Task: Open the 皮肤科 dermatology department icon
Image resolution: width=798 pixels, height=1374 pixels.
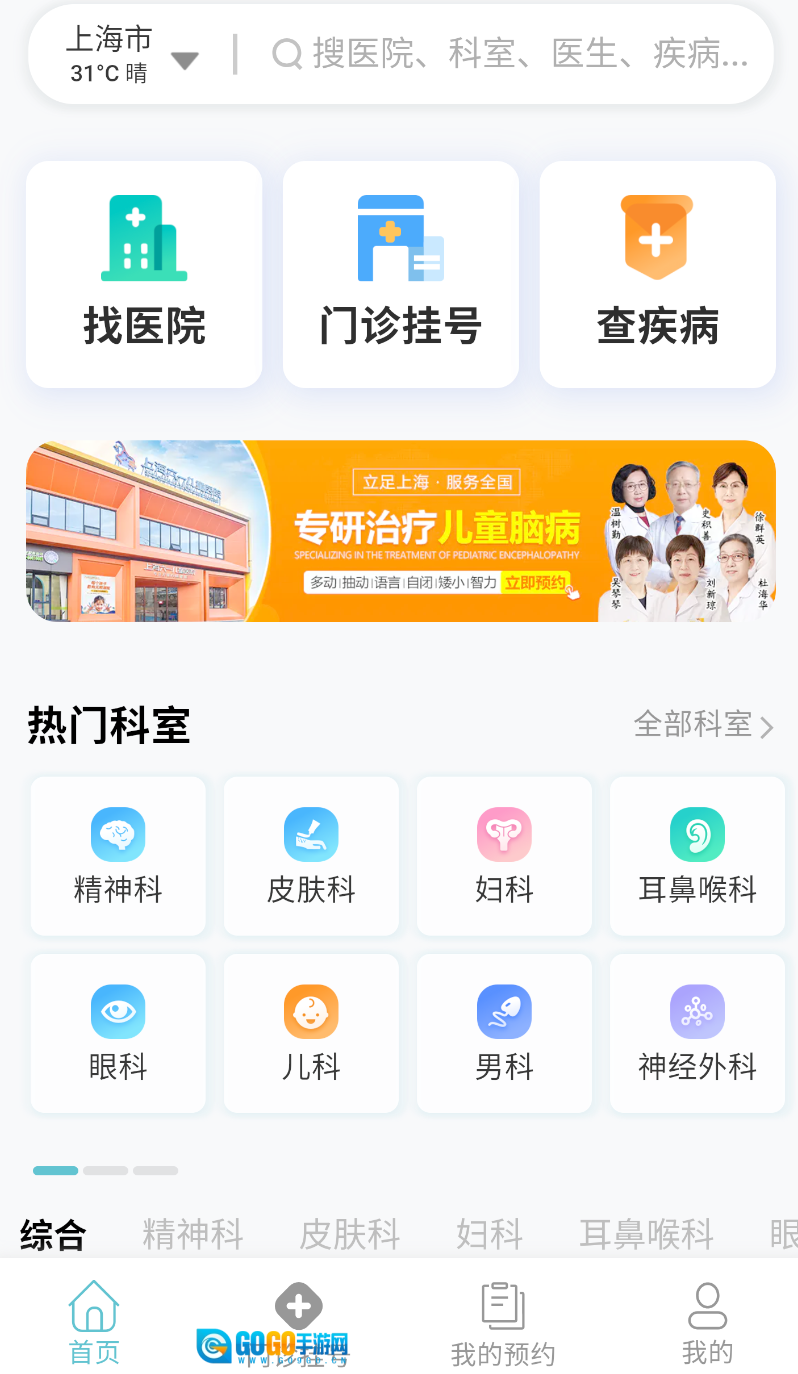Action: pyautogui.click(x=311, y=855)
